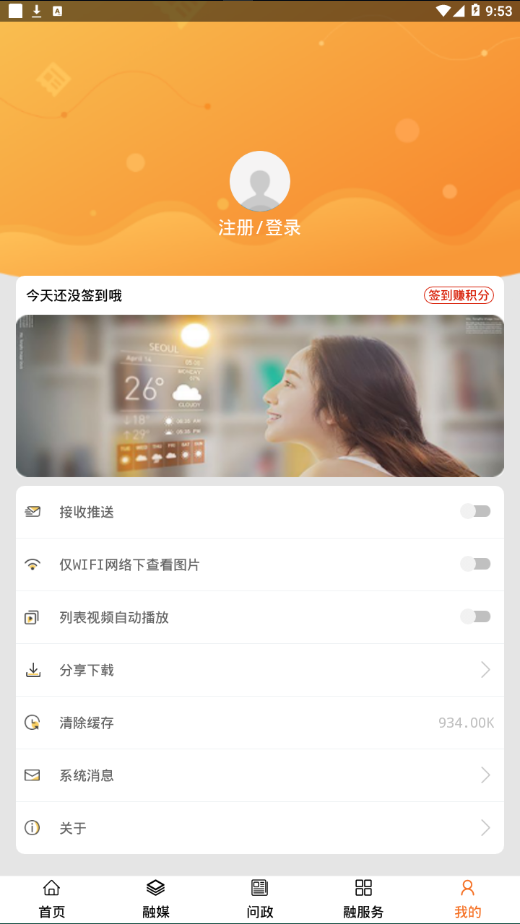Tap 签到赚积分 check-in button
The image size is (520, 924).
click(x=459, y=295)
